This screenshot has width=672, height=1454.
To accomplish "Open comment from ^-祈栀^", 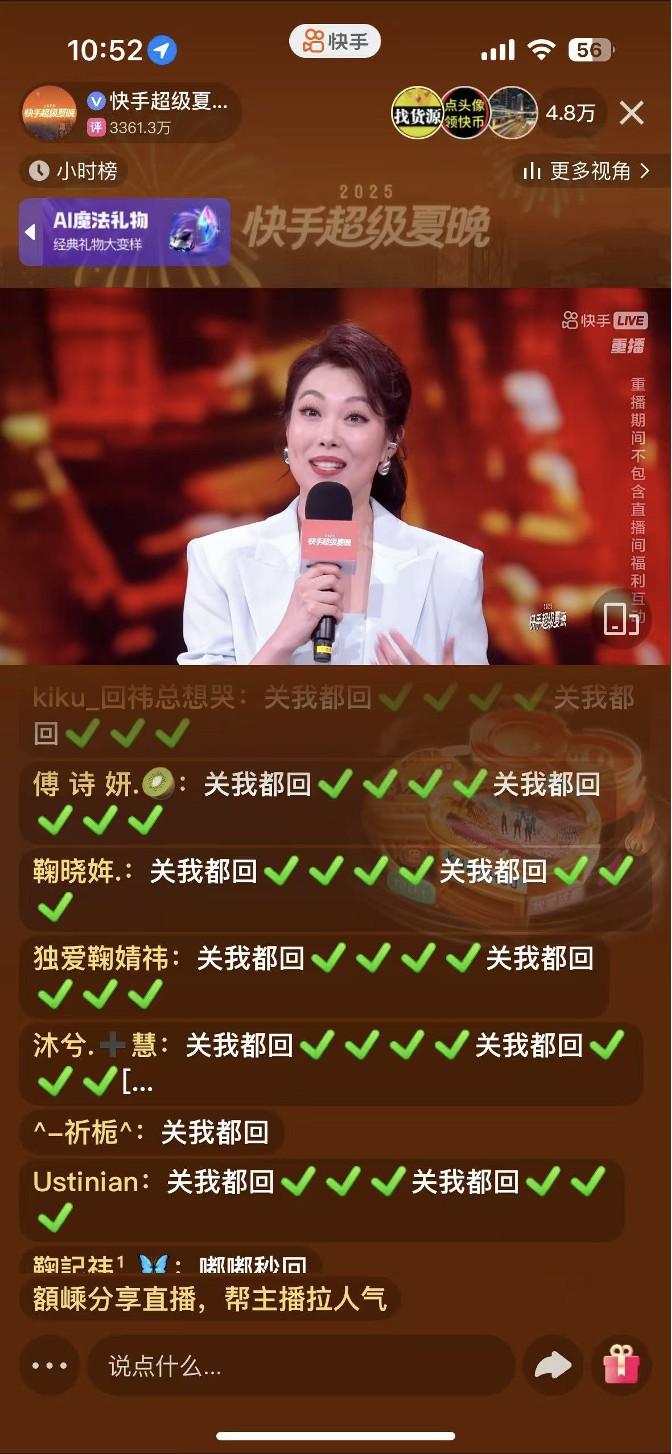I will pos(152,1132).
